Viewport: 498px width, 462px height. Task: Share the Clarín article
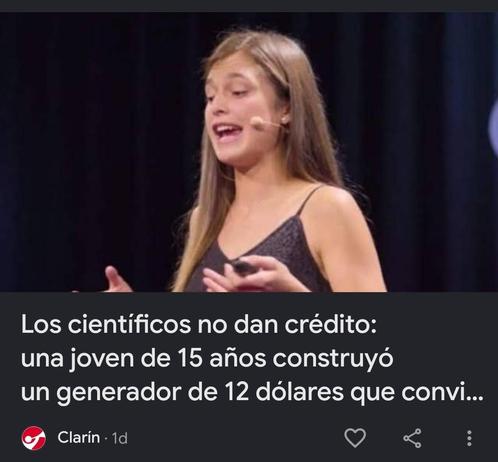(x=412, y=438)
